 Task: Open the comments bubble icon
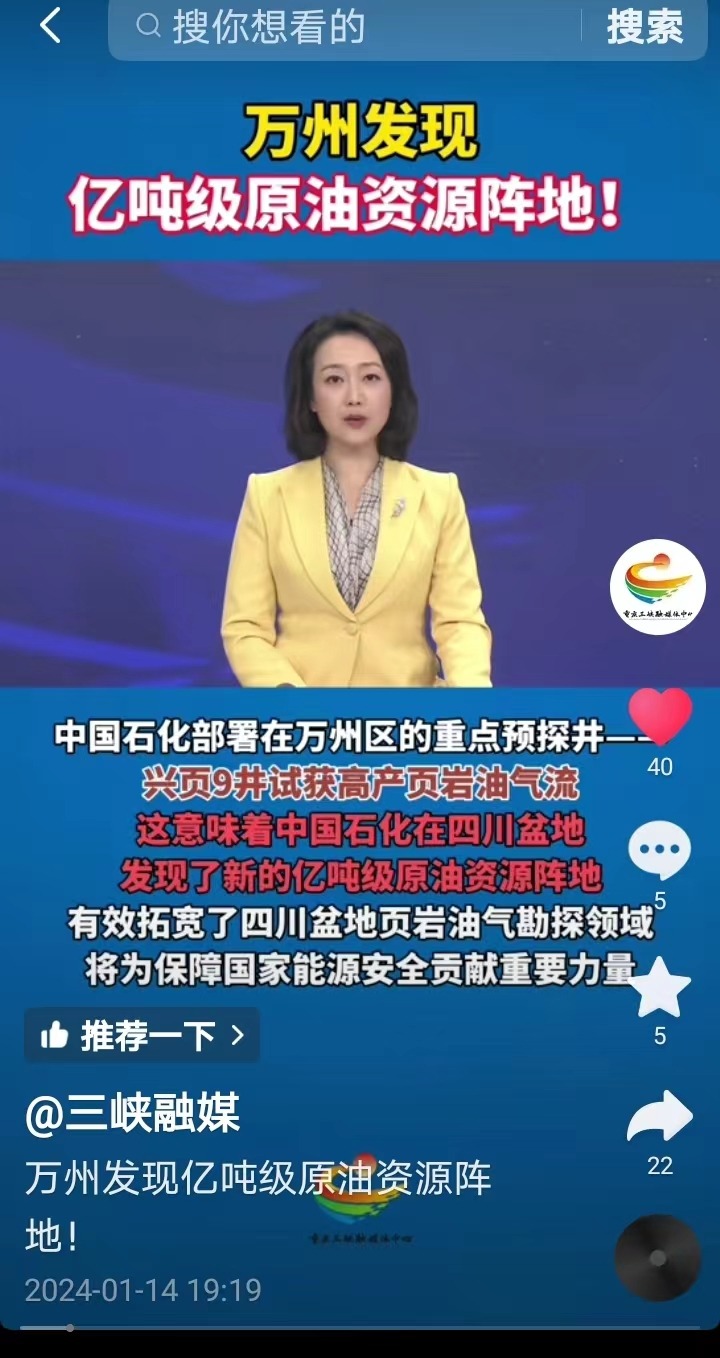(x=659, y=850)
